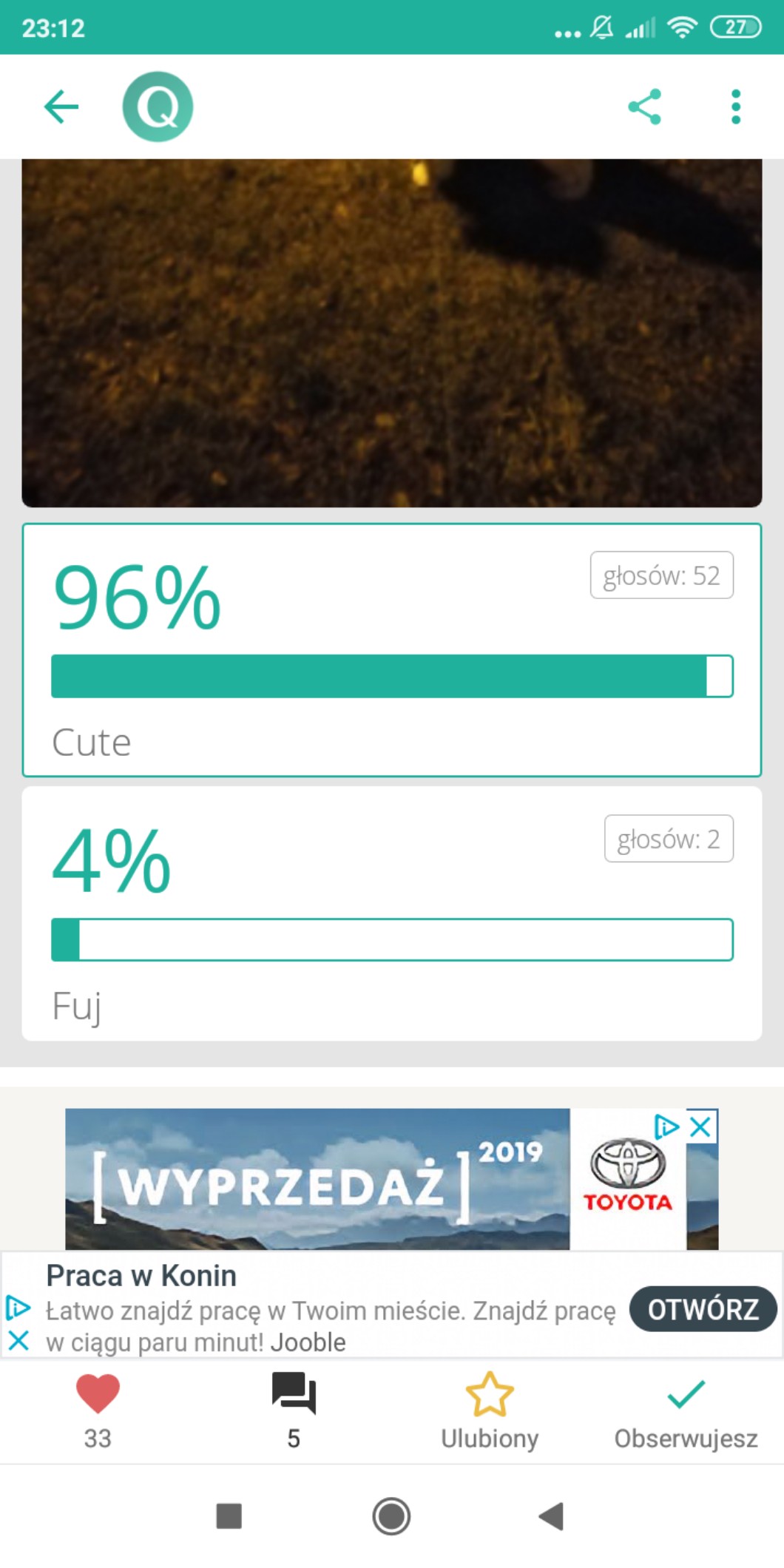This screenshot has height=1568, width=784.
Task: Open the poll image above the answers
Action: pos(392,333)
